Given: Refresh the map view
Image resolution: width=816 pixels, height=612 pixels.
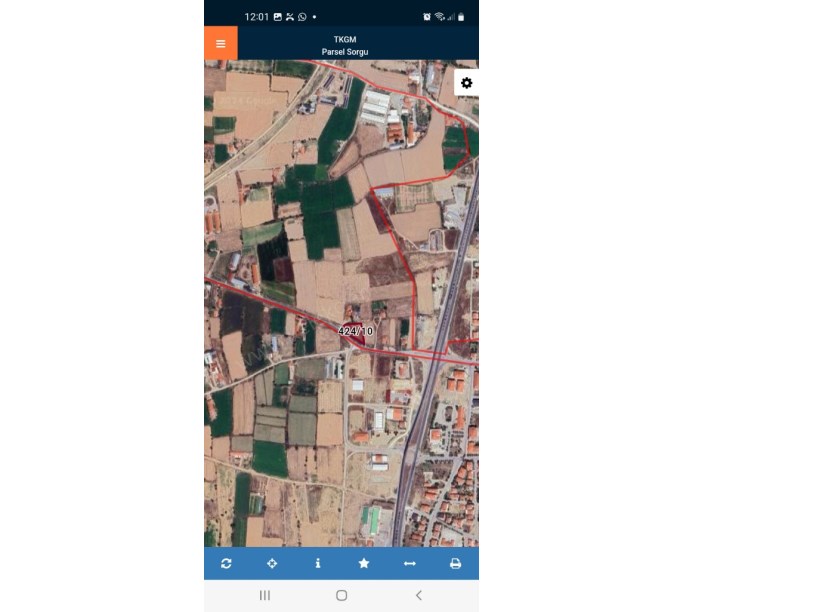Looking at the screenshot, I should 226,563.
